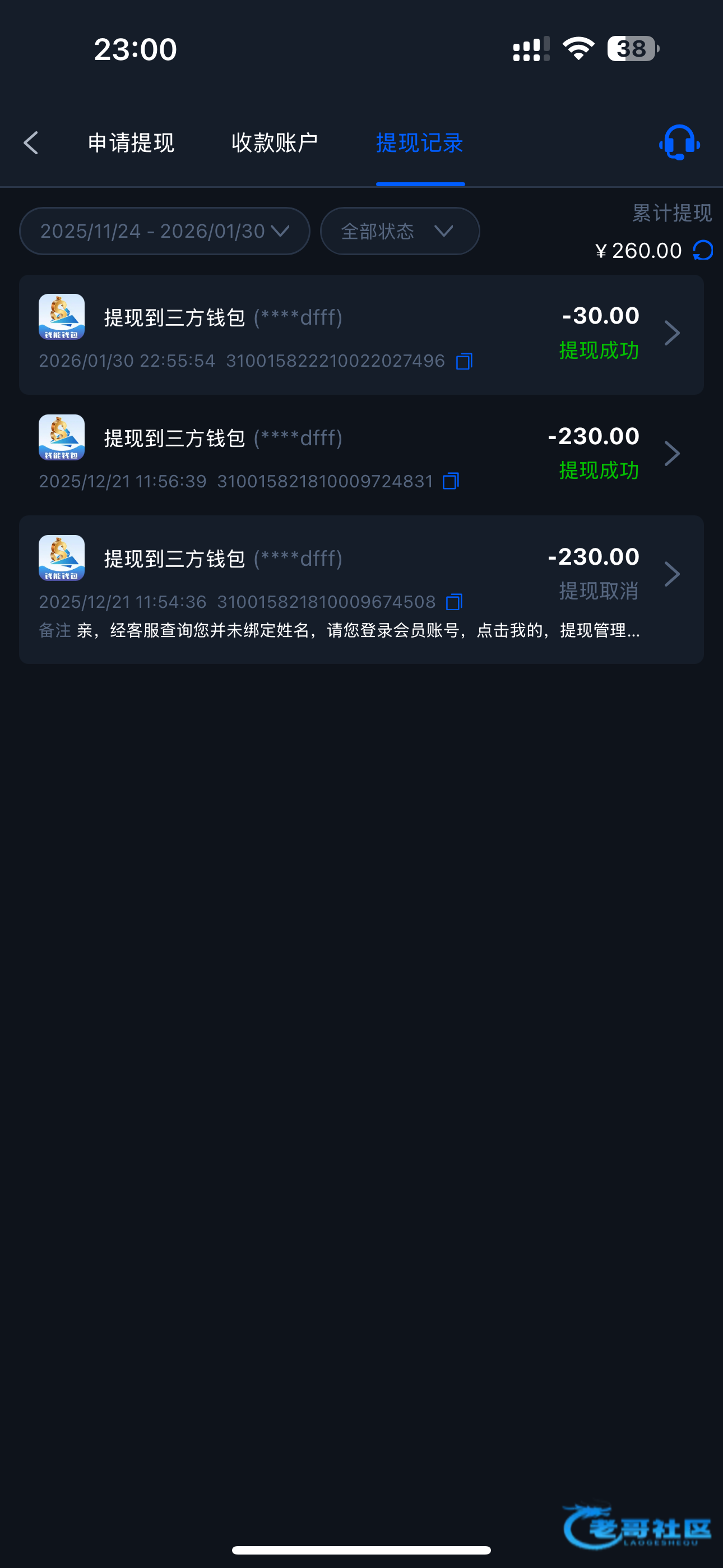Refresh the 累计提现 total amount
Viewport: 723px width, 1568px height.
pos(703,250)
